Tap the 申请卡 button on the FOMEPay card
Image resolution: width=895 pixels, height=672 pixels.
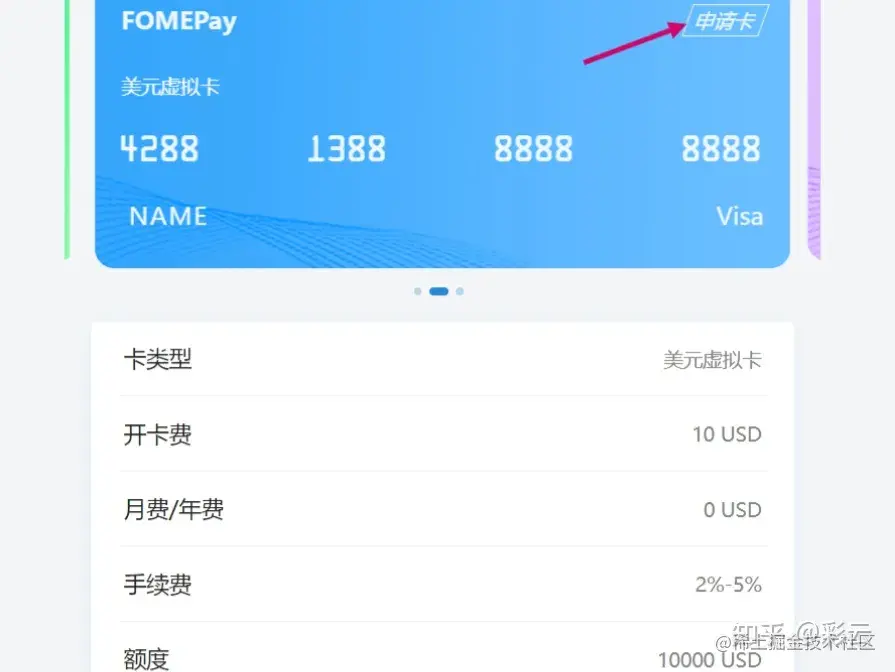726,20
